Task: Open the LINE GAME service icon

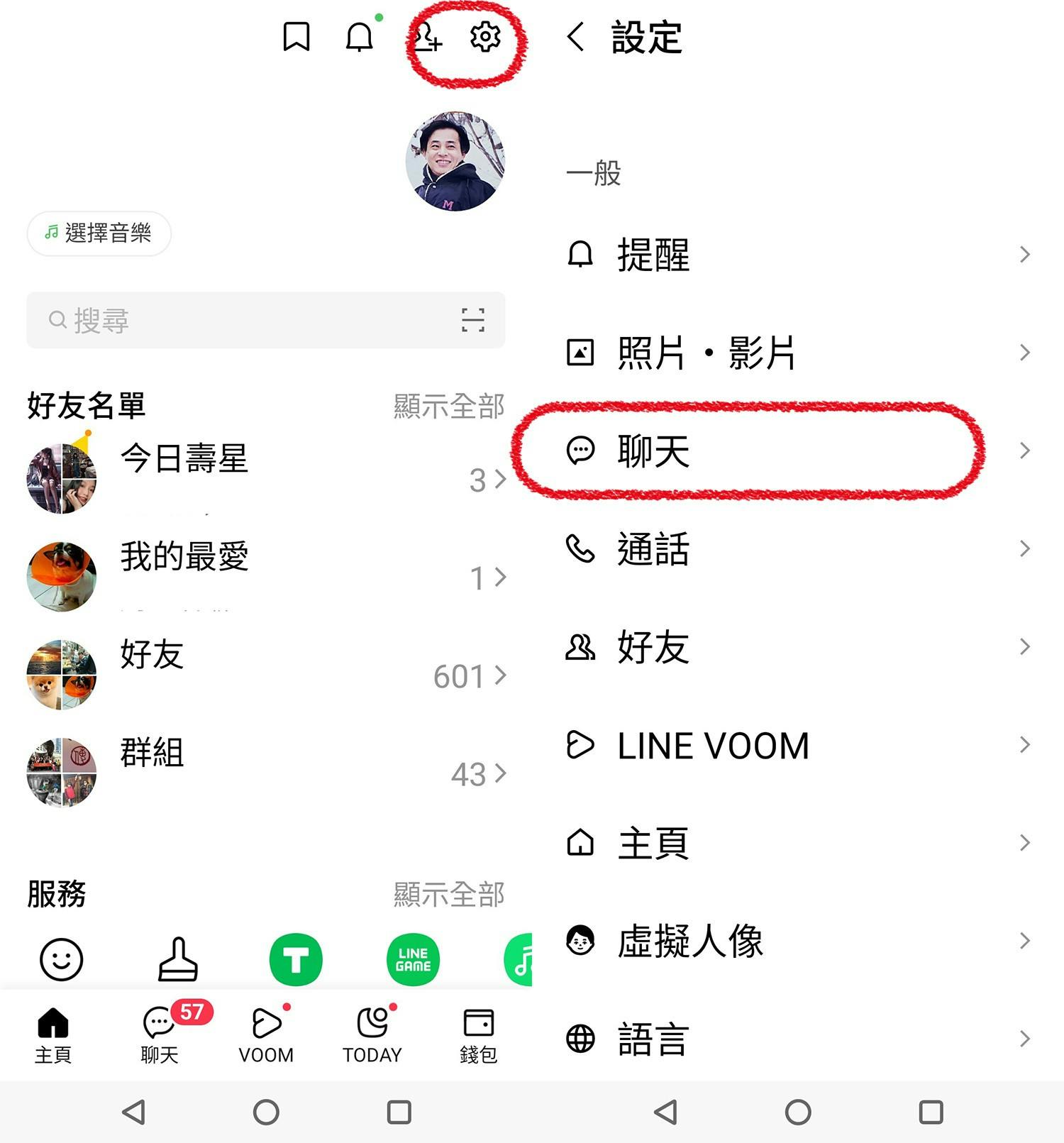Action: click(413, 960)
